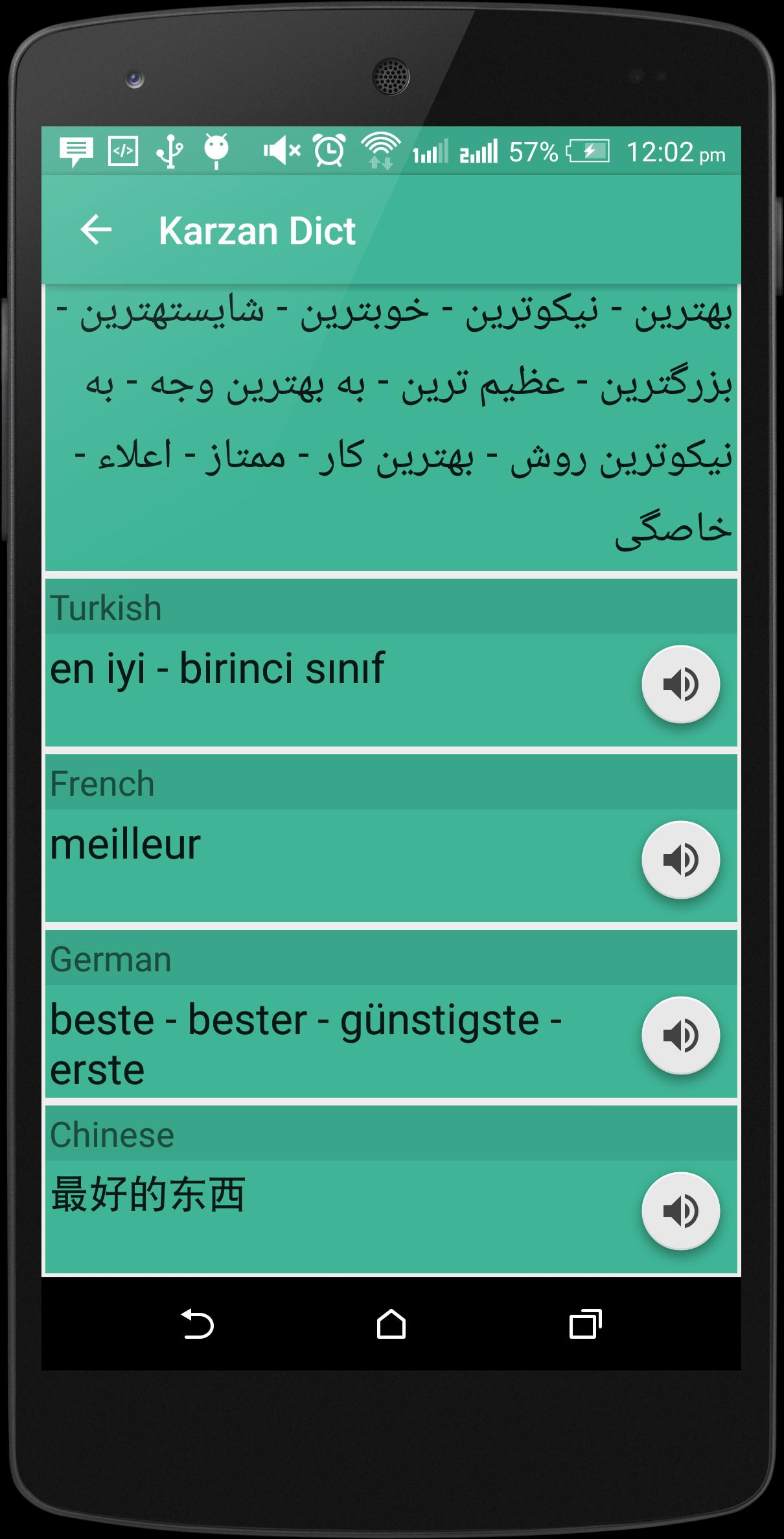Tap the system home button
784x1539 pixels.
tap(391, 1324)
